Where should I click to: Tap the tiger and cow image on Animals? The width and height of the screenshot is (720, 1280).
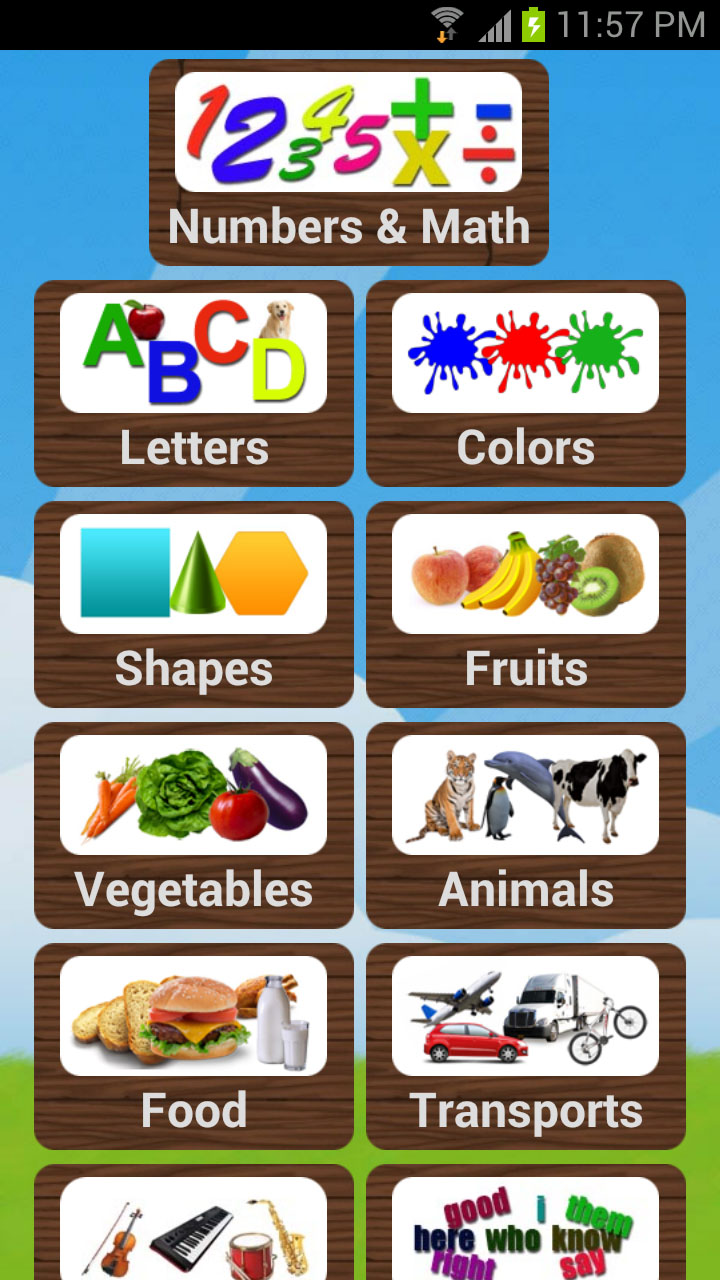[x=525, y=794]
